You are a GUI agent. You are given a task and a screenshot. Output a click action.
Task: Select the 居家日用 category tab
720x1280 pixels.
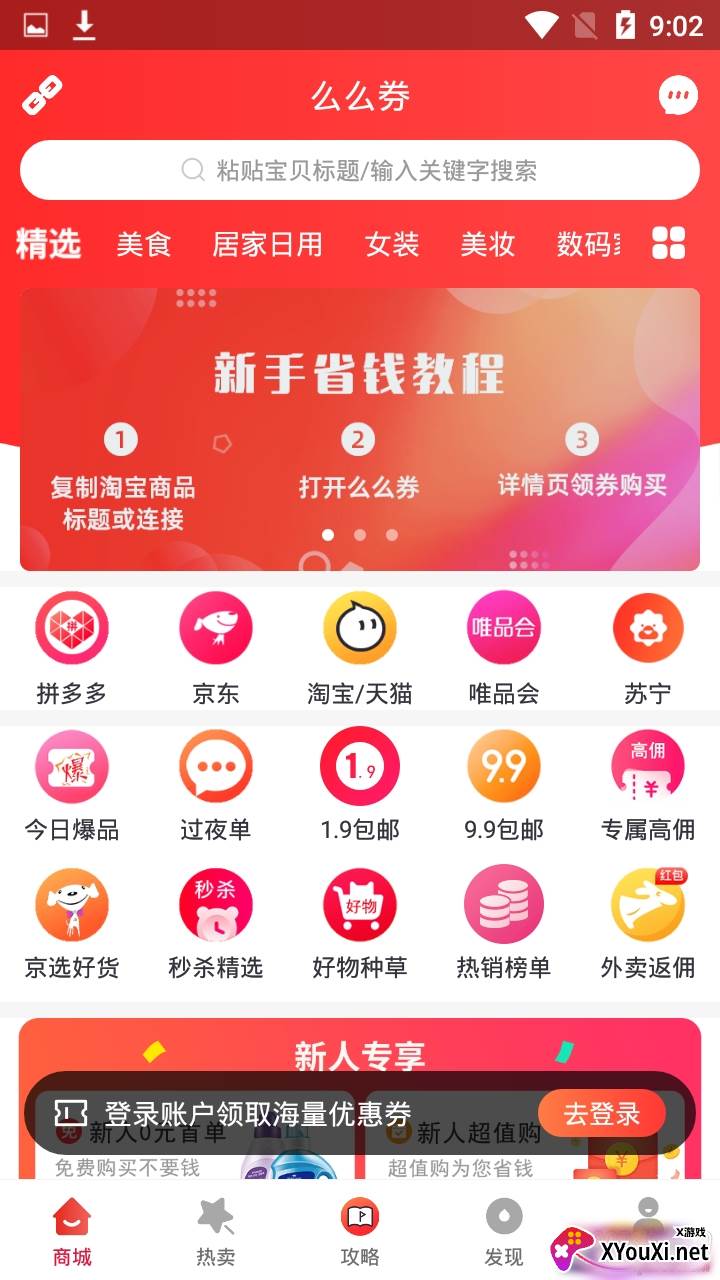click(267, 244)
